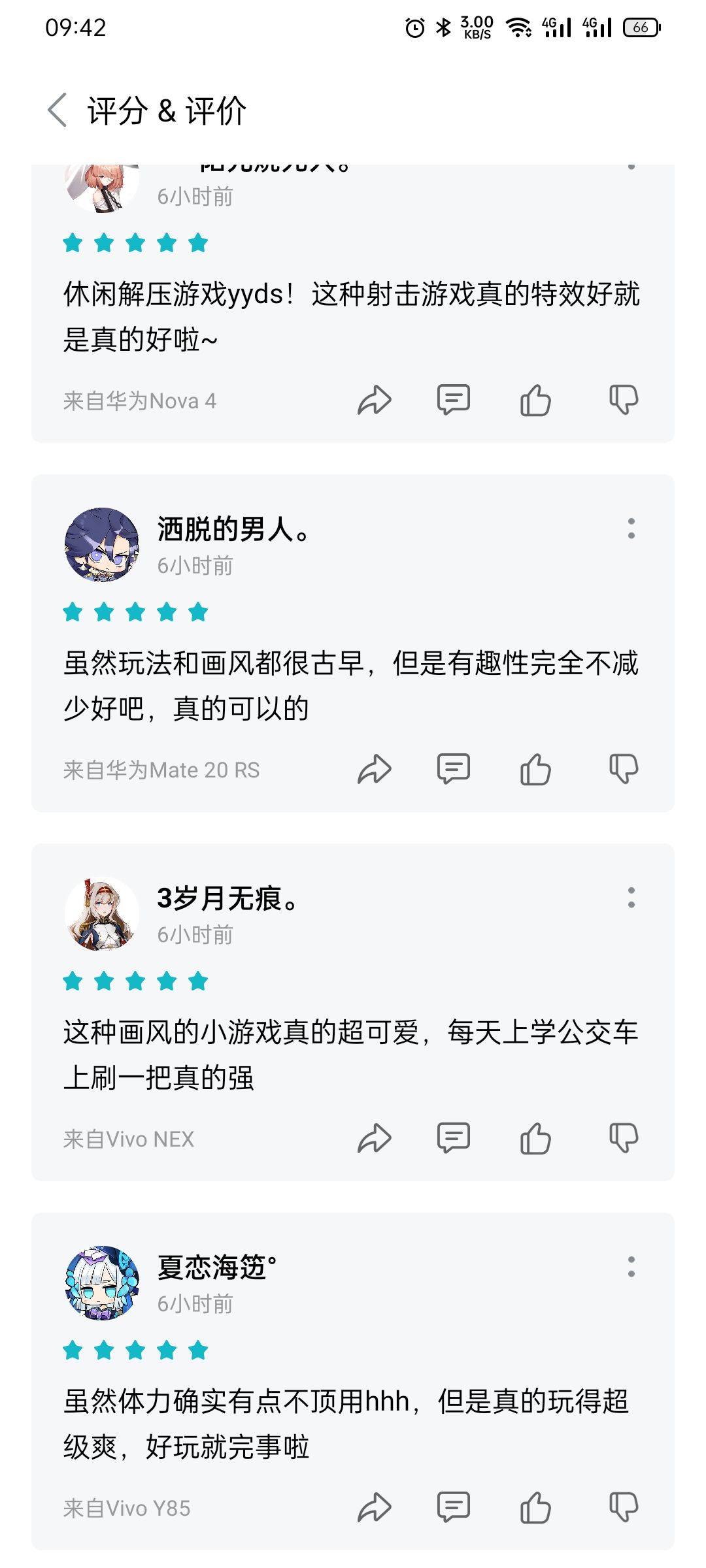
Task: Dislike the review by 洒脱的男人。
Action: click(x=624, y=769)
